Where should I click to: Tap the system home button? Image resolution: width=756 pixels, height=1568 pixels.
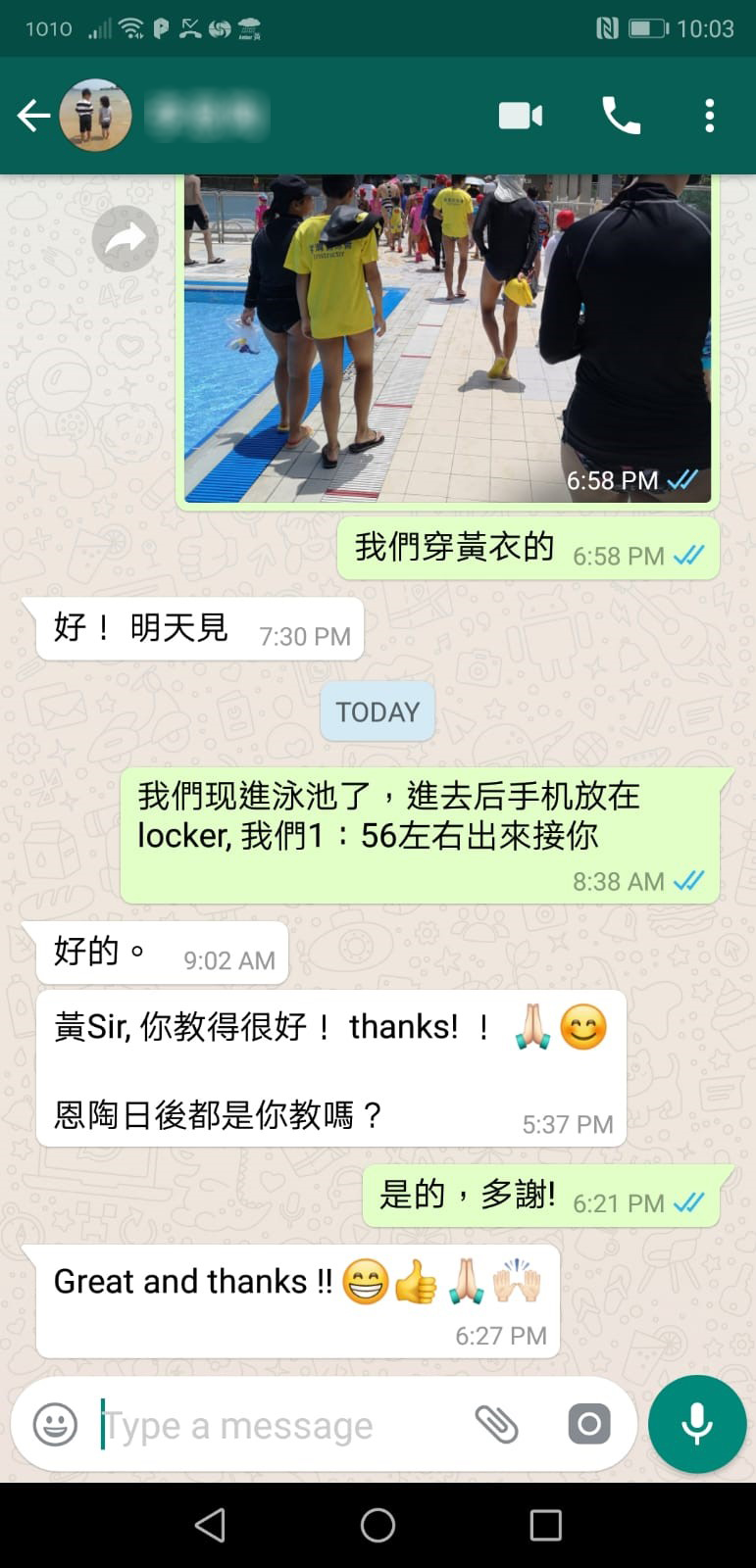coord(378,1525)
